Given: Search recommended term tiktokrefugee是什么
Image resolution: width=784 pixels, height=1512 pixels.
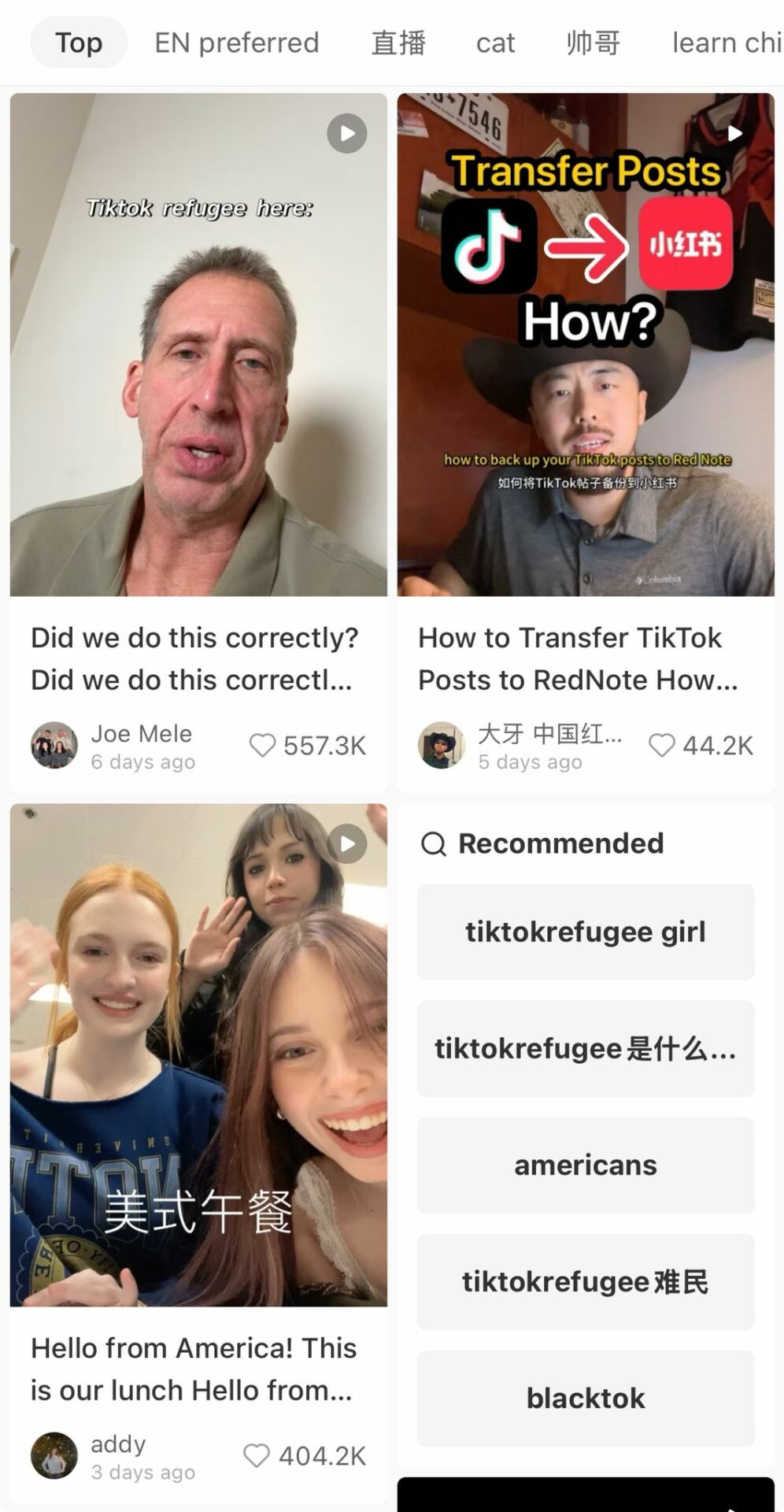Looking at the screenshot, I should pyautogui.click(x=586, y=1048).
